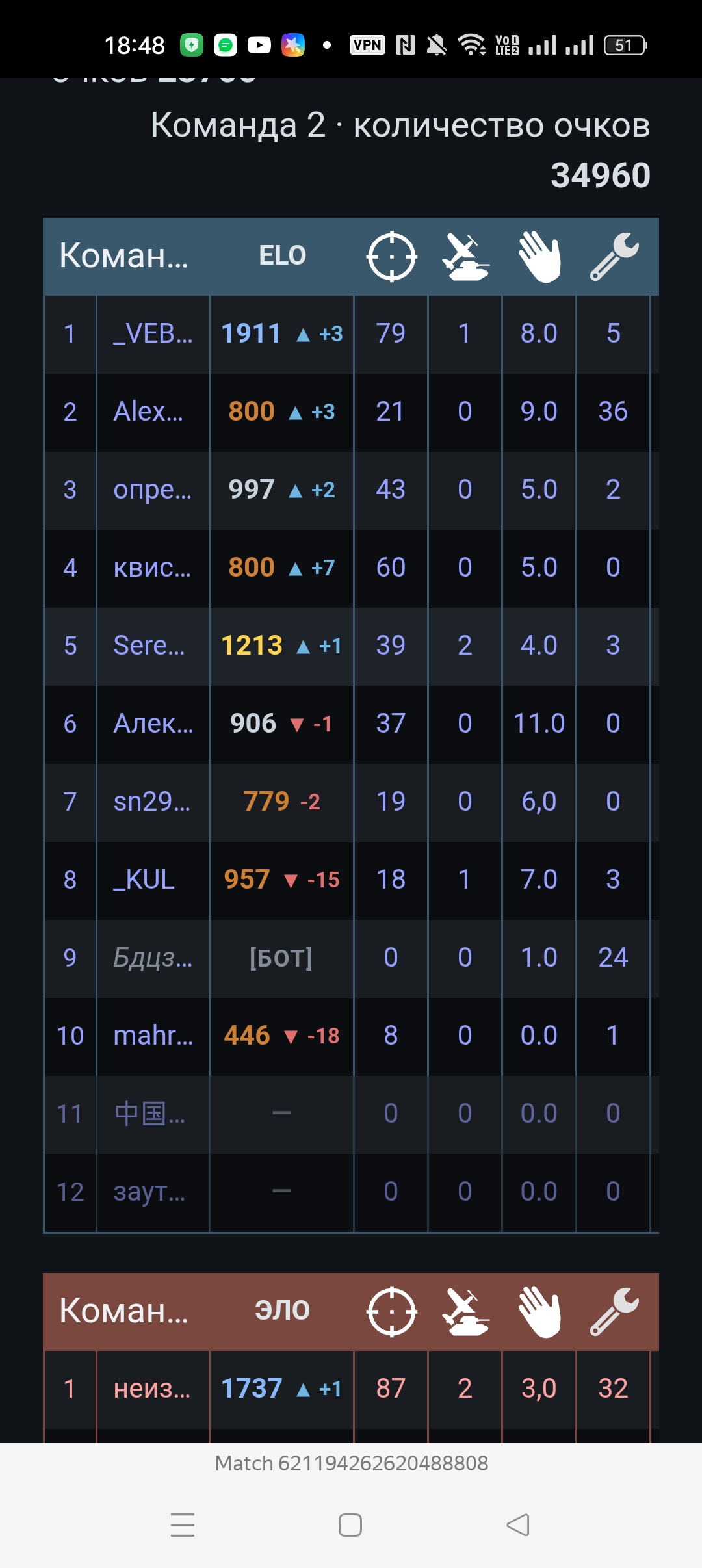Open player Alex... with ELO 800
This screenshot has width=702, height=1568.
pyautogui.click(x=148, y=412)
